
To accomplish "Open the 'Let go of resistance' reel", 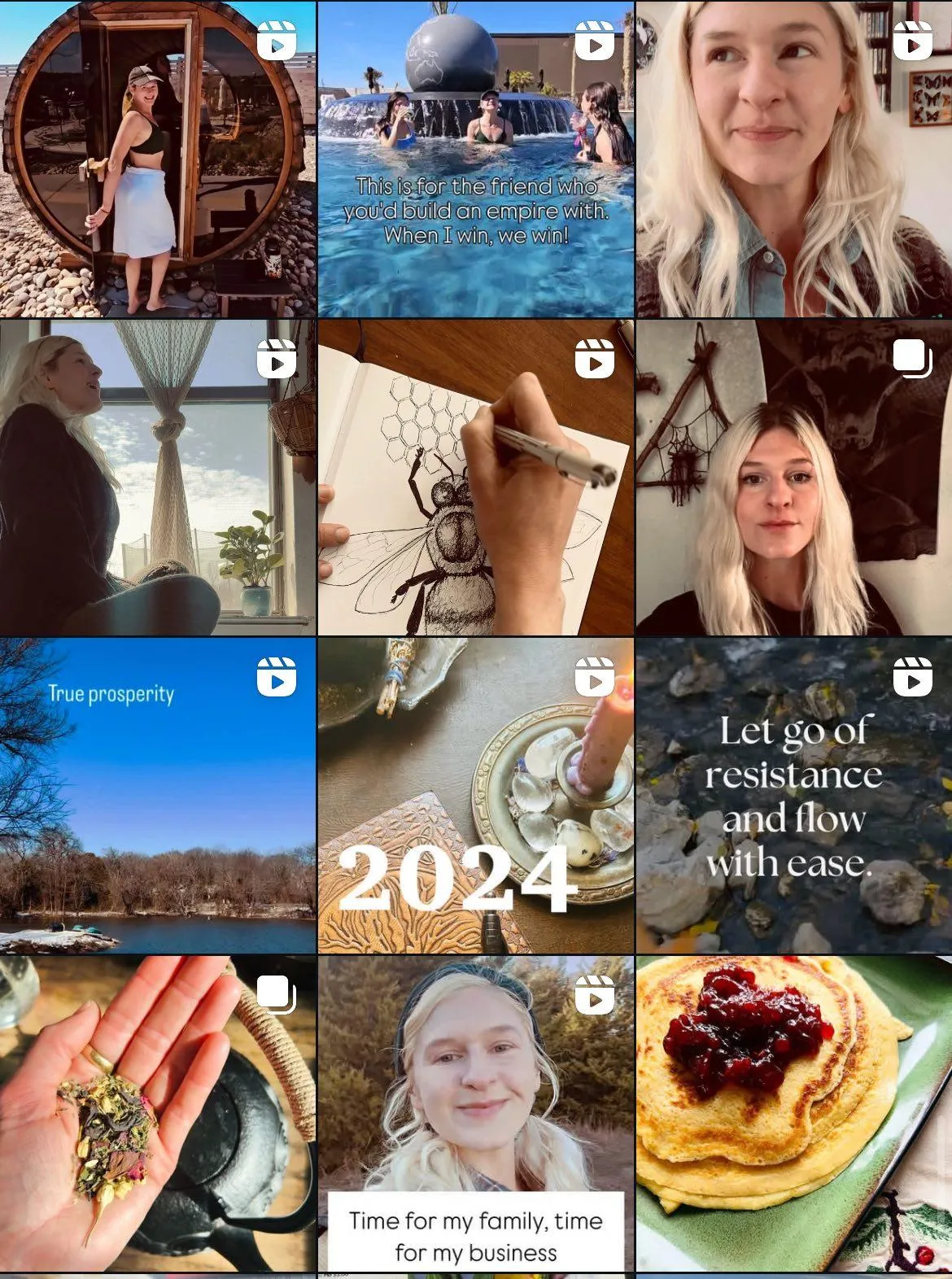I will tap(793, 795).
